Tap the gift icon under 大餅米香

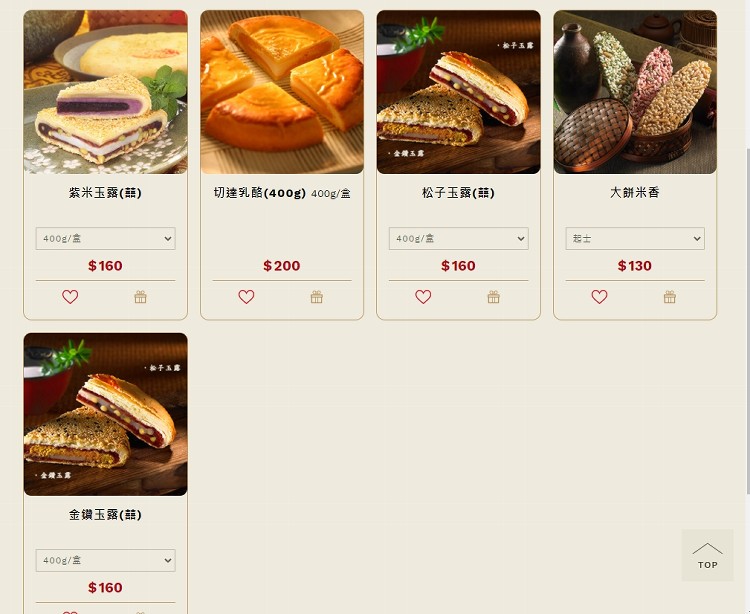pos(669,297)
